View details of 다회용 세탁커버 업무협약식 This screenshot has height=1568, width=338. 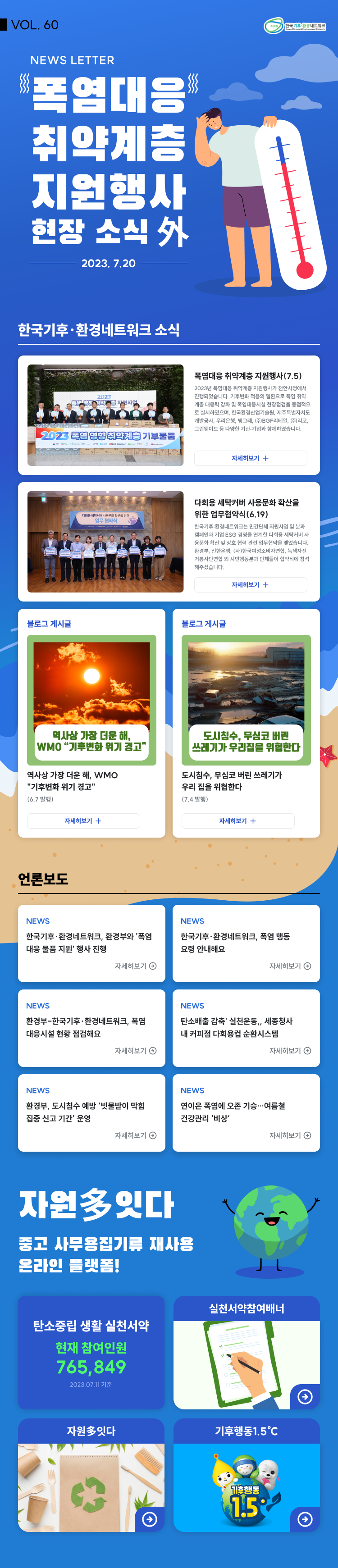coord(250,584)
